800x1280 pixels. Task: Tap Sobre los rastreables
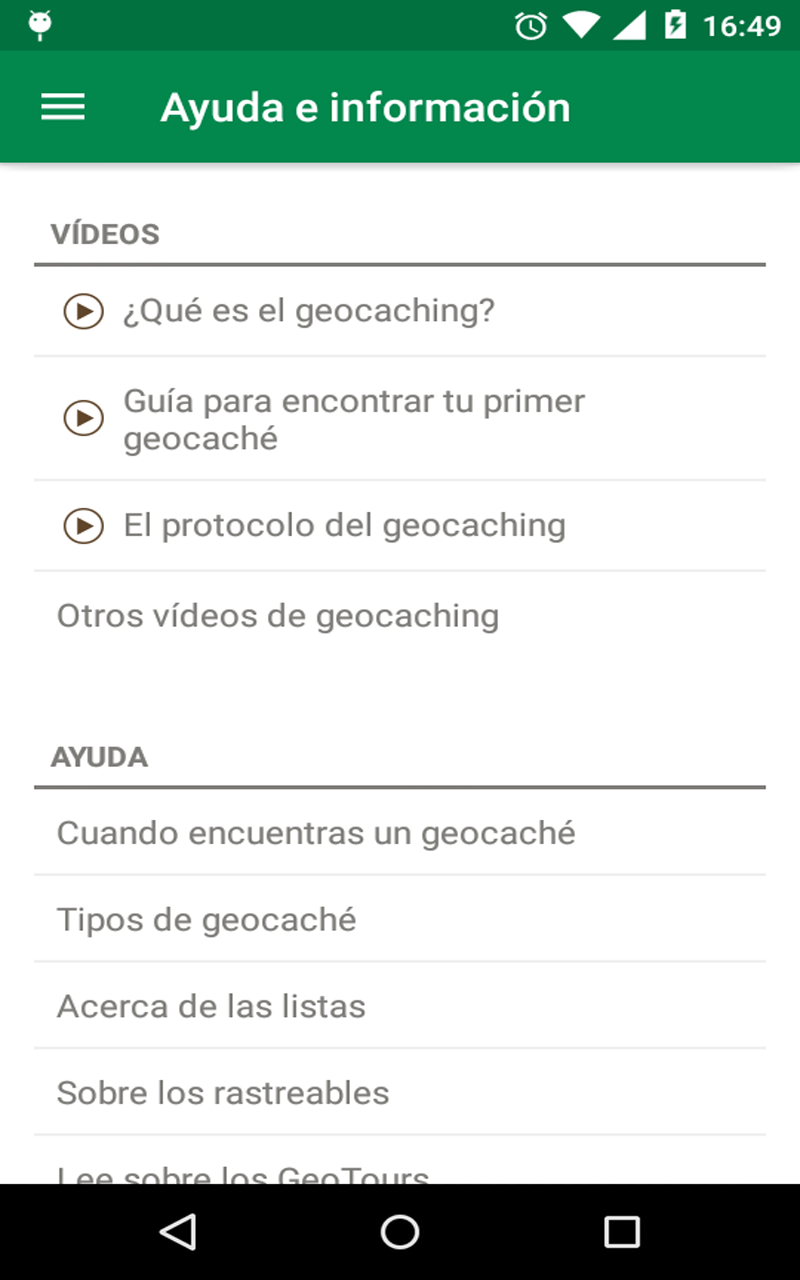coord(400,1092)
